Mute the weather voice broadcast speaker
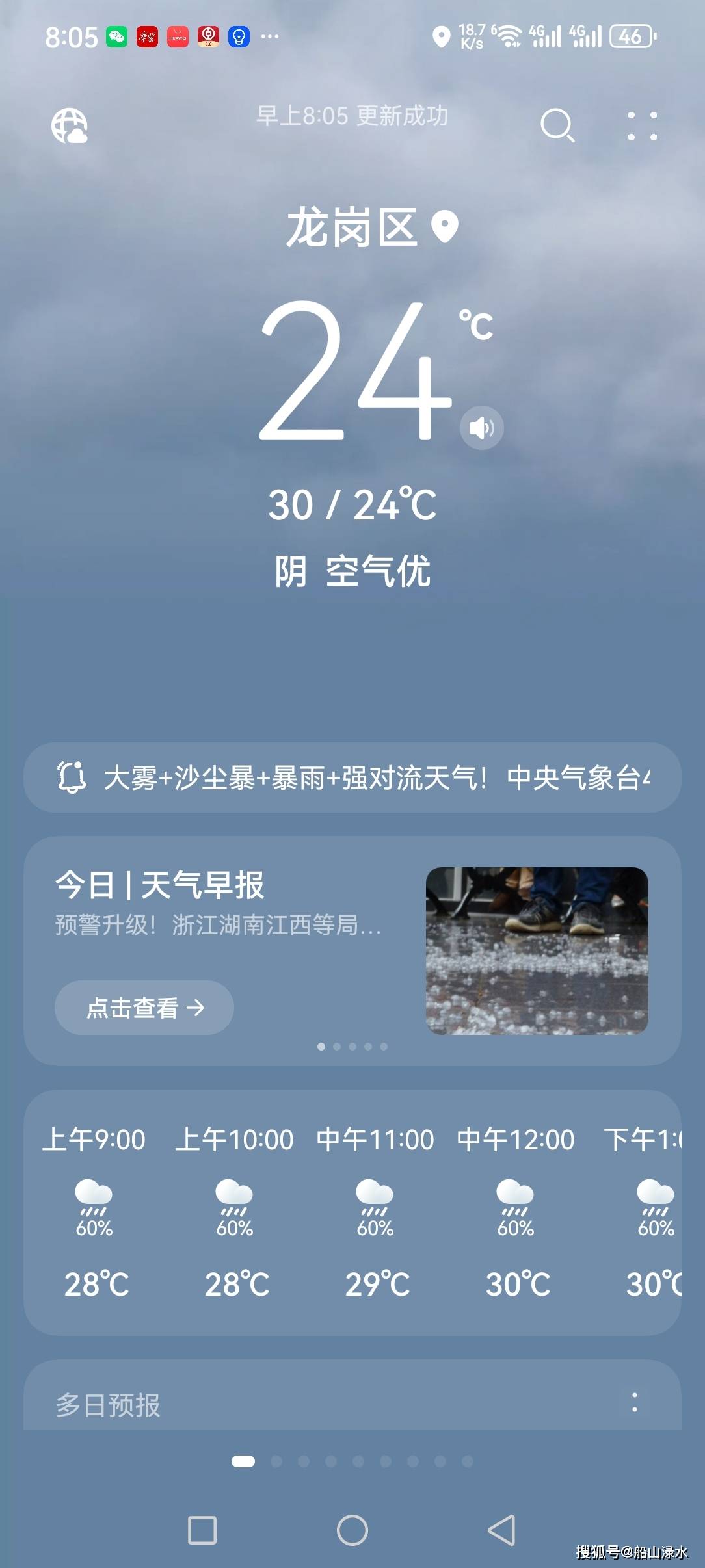Viewport: 705px width, 1568px height. [x=481, y=427]
